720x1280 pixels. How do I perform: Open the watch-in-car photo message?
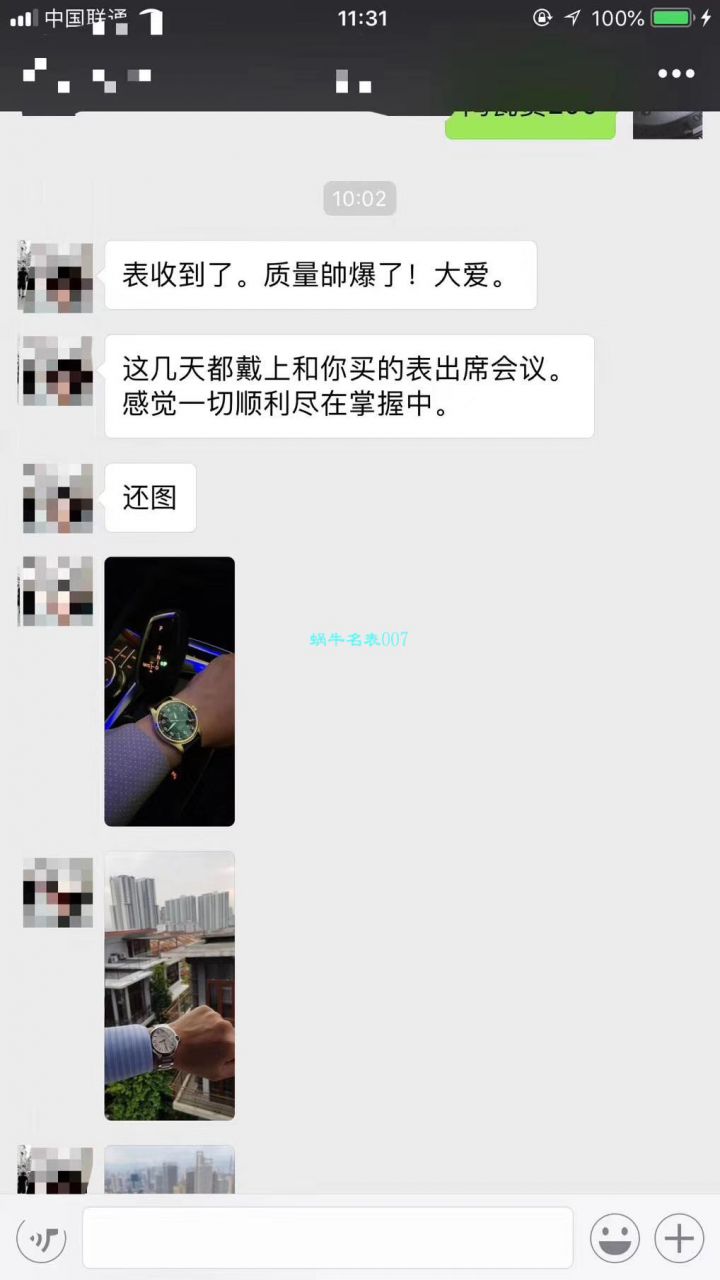(169, 692)
